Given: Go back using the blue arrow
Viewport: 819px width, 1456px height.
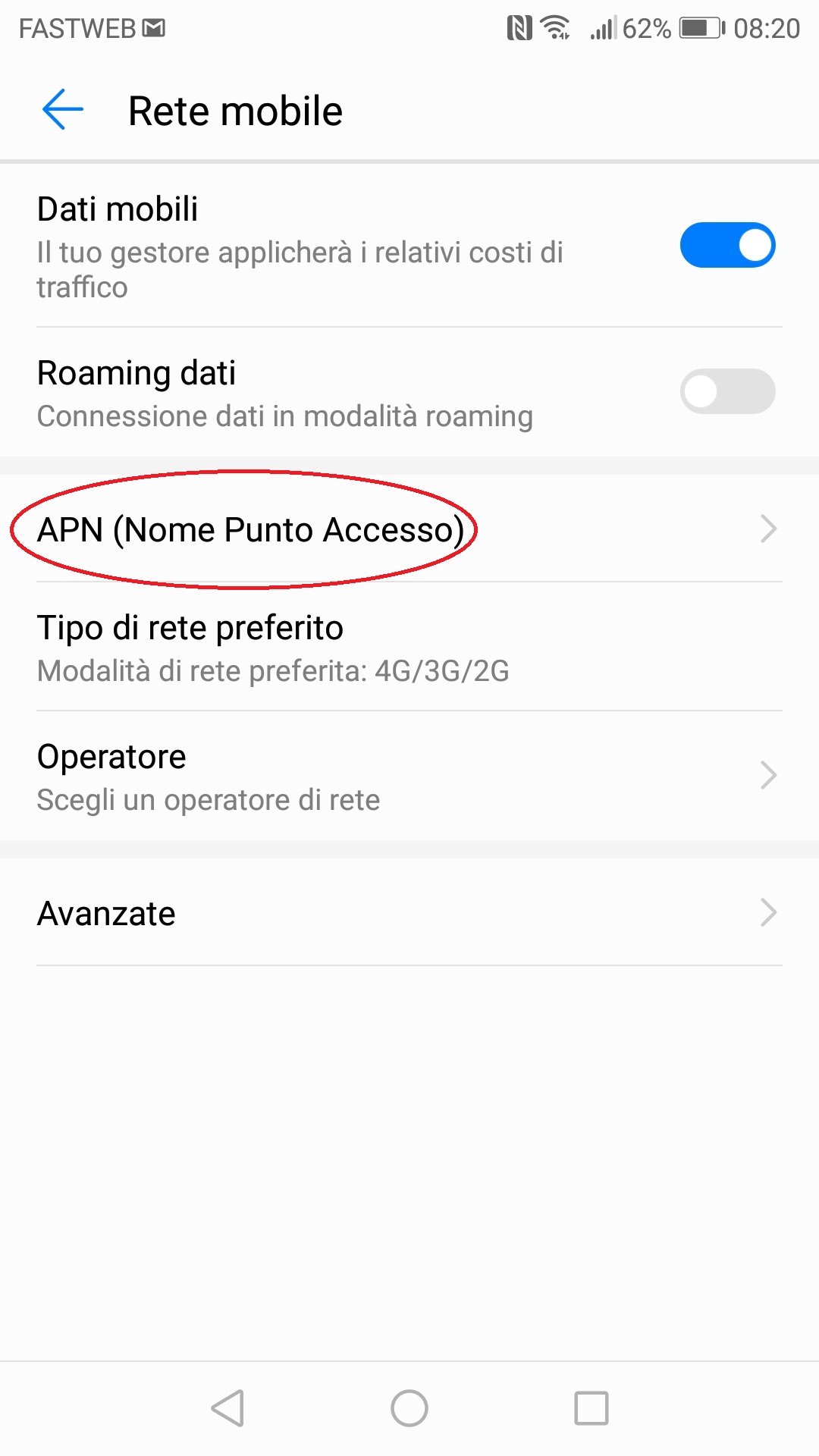Looking at the screenshot, I should click(x=63, y=110).
